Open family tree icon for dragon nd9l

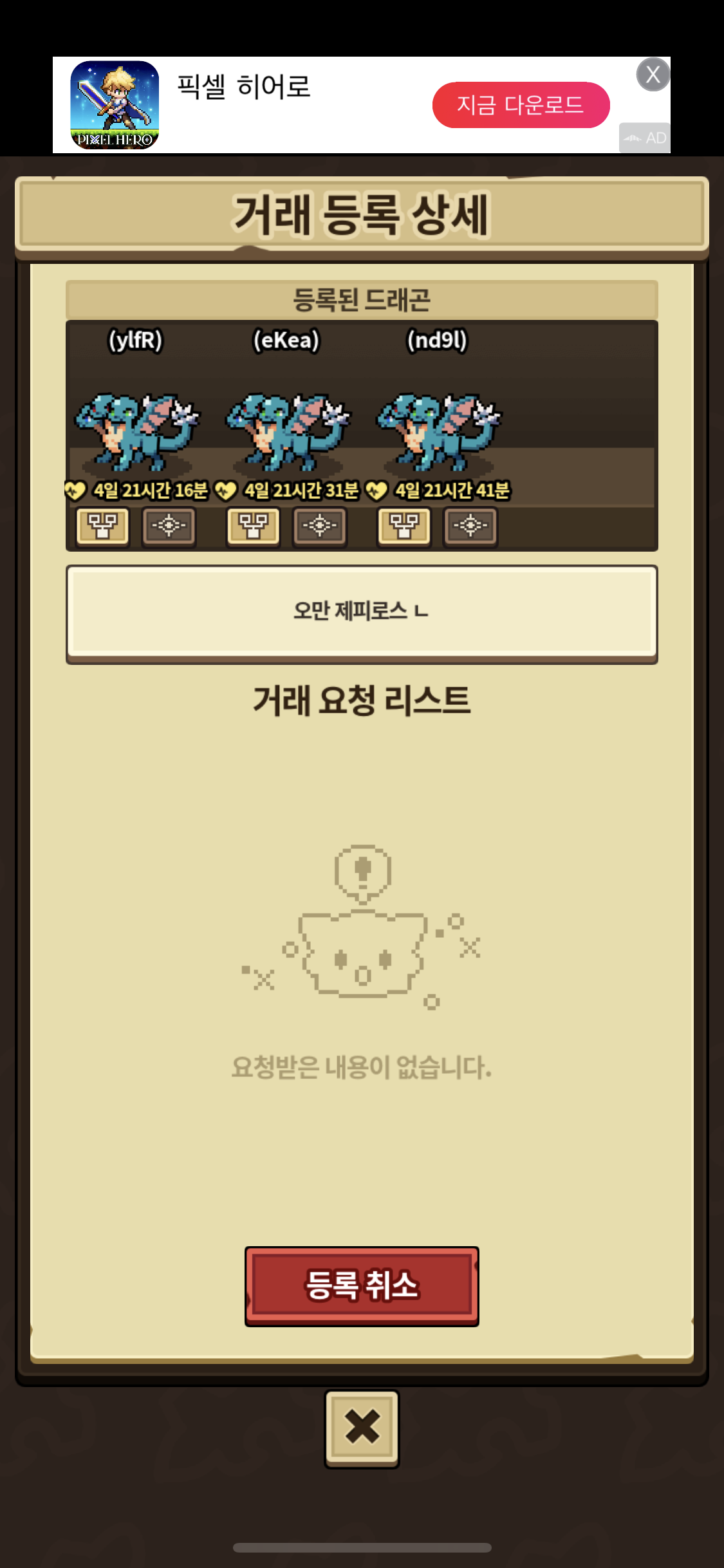pyautogui.click(x=404, y=527)
